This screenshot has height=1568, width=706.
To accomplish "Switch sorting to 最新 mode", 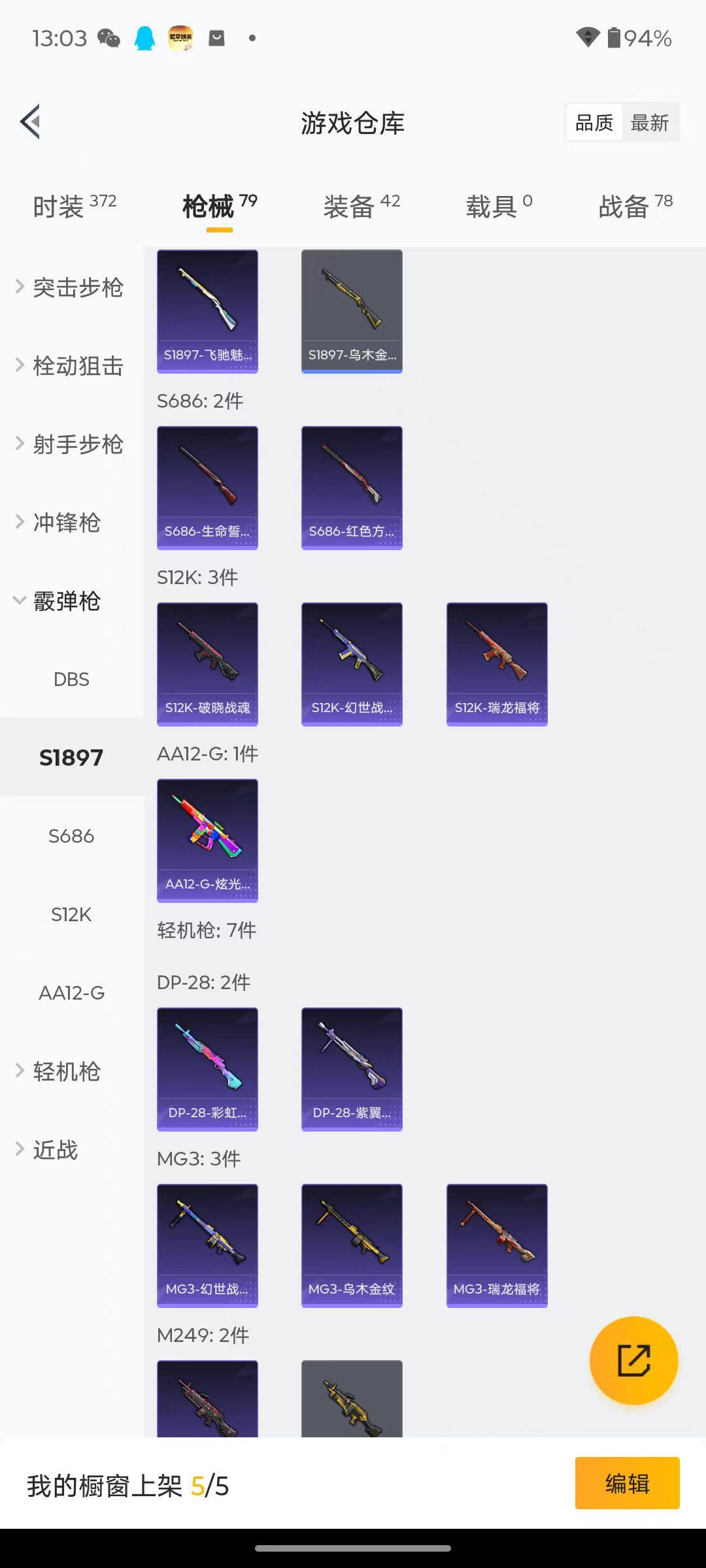I will coord(650,122).
